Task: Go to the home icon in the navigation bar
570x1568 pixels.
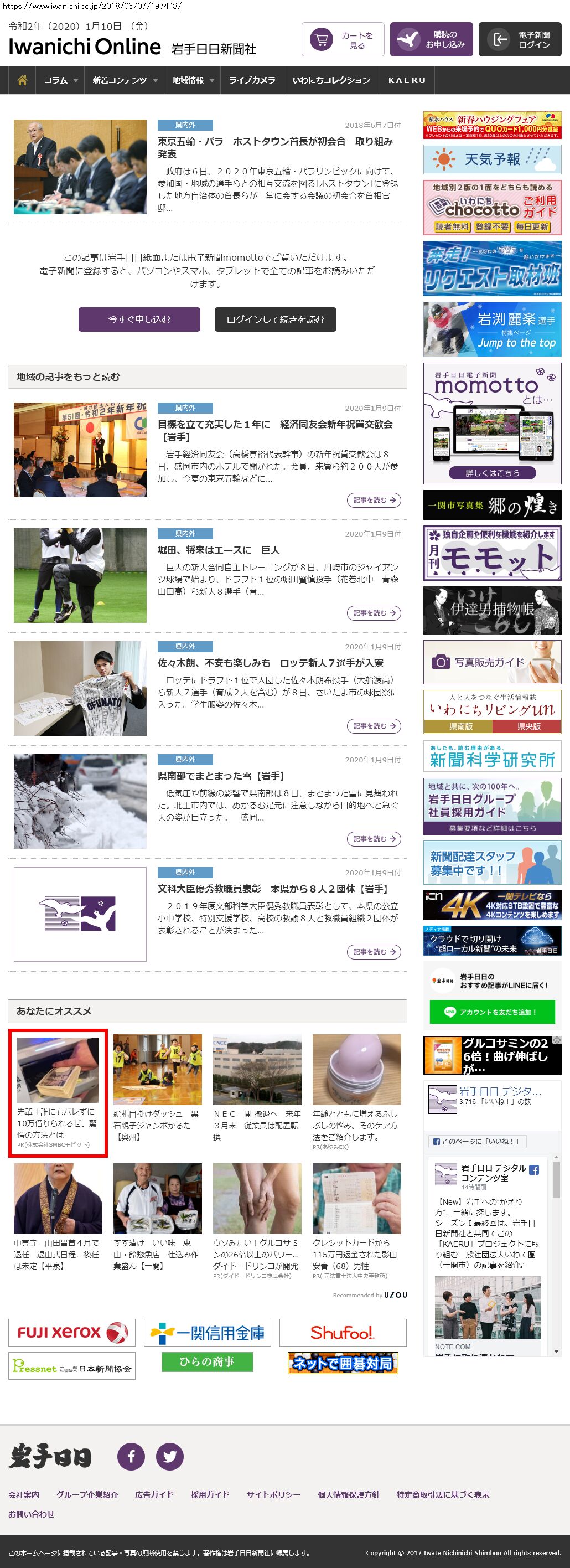Action: 23,80
